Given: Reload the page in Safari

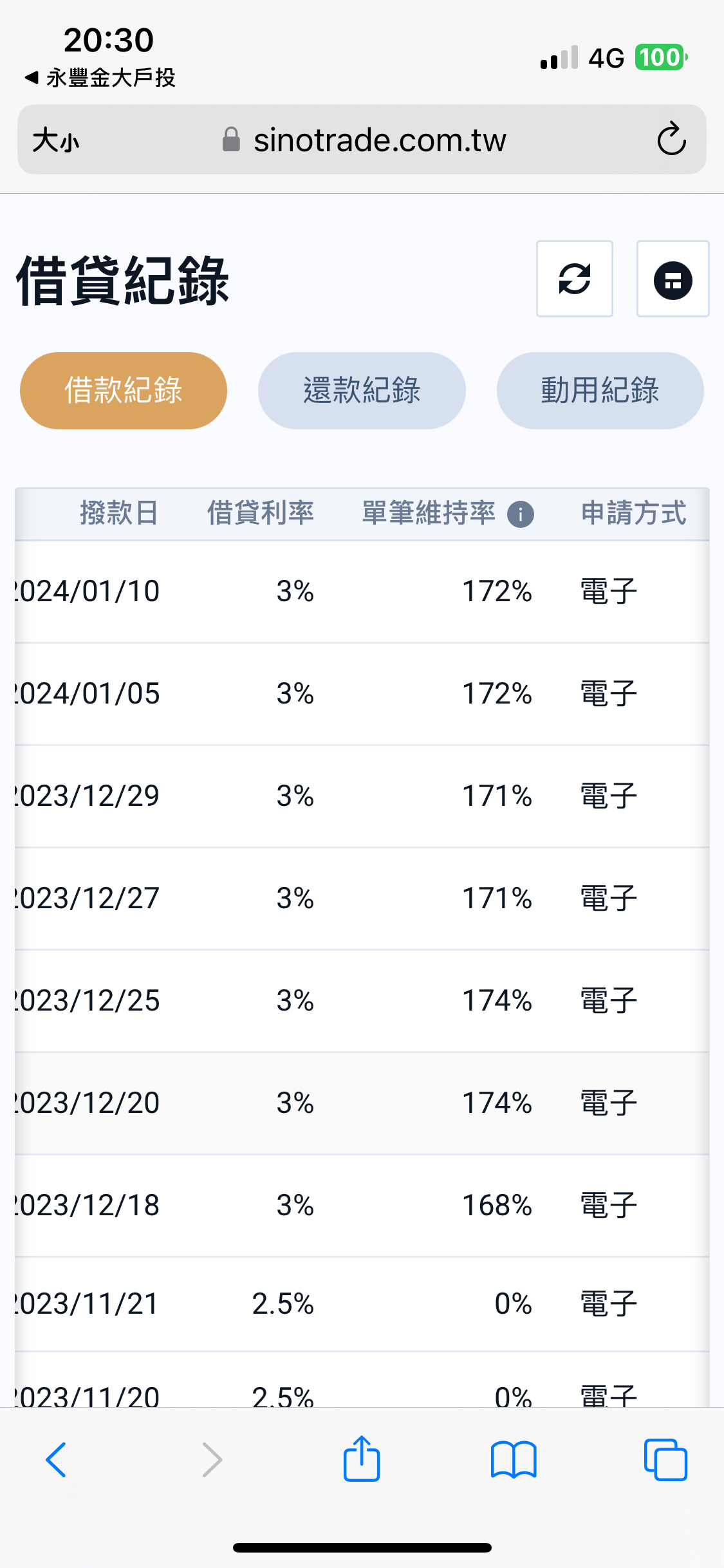Looking at the screenshot, I should point(671,139).
